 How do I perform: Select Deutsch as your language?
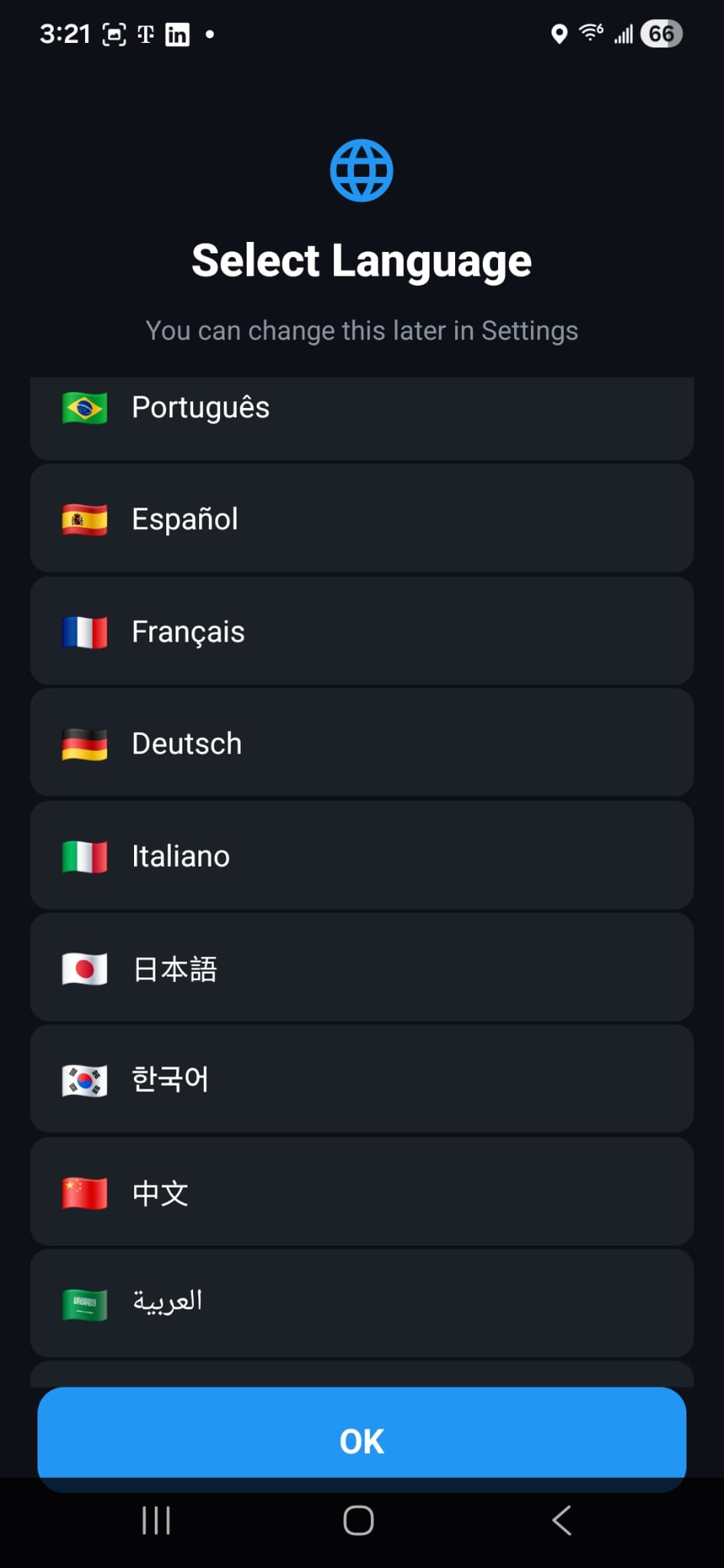[361, 743]
